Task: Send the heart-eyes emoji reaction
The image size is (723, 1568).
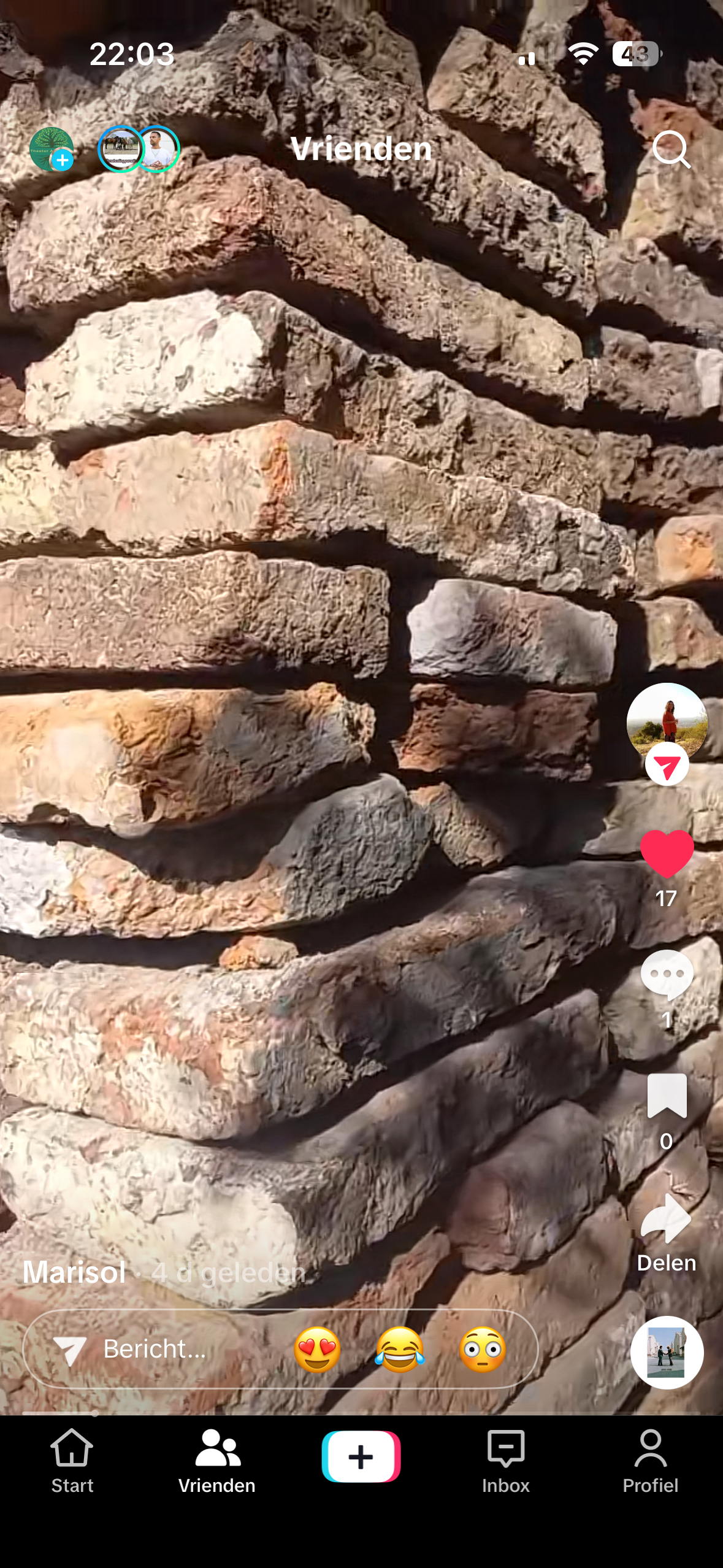Action: click(317, 1350)
